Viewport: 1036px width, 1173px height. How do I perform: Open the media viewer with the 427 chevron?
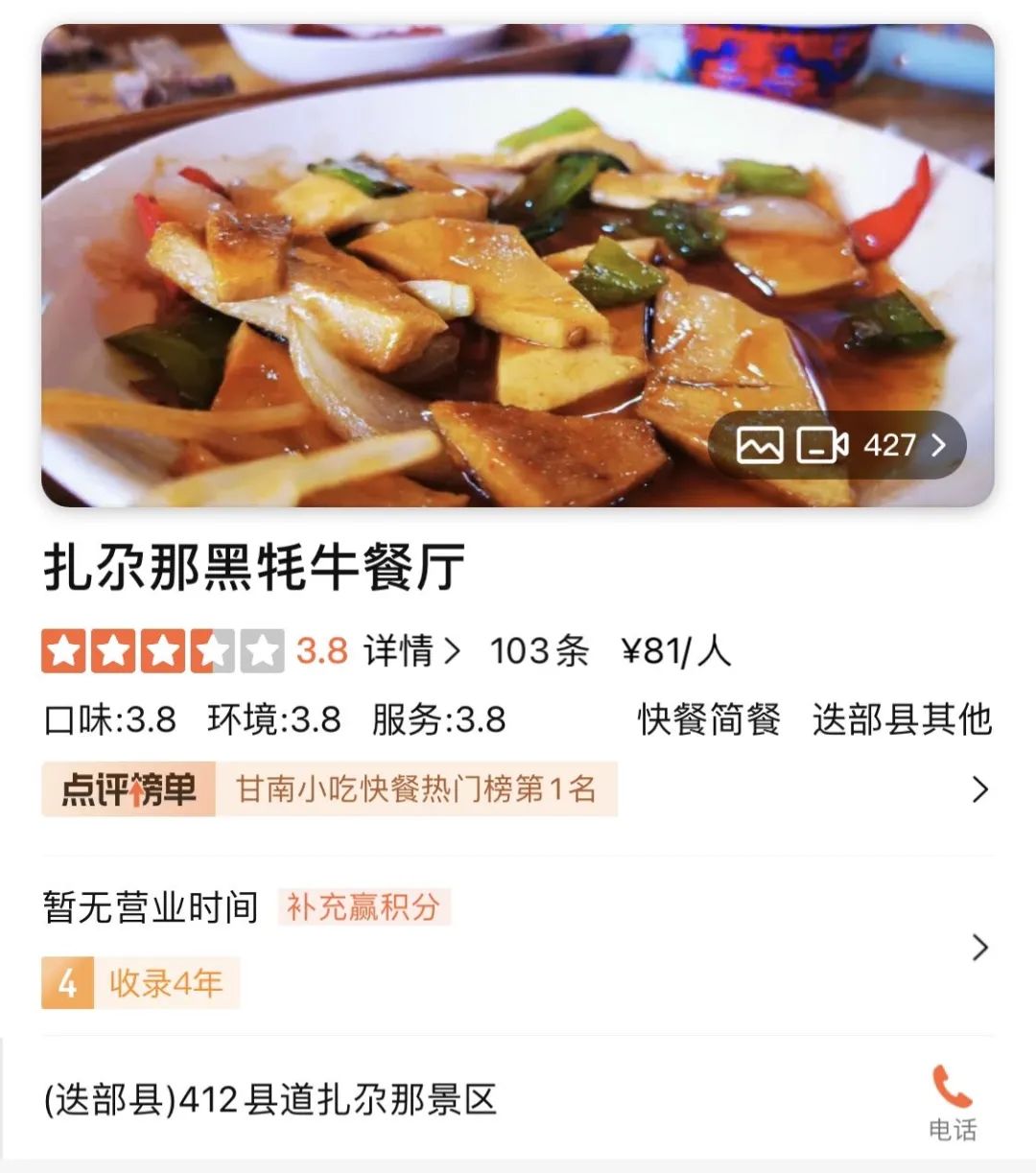936,444
